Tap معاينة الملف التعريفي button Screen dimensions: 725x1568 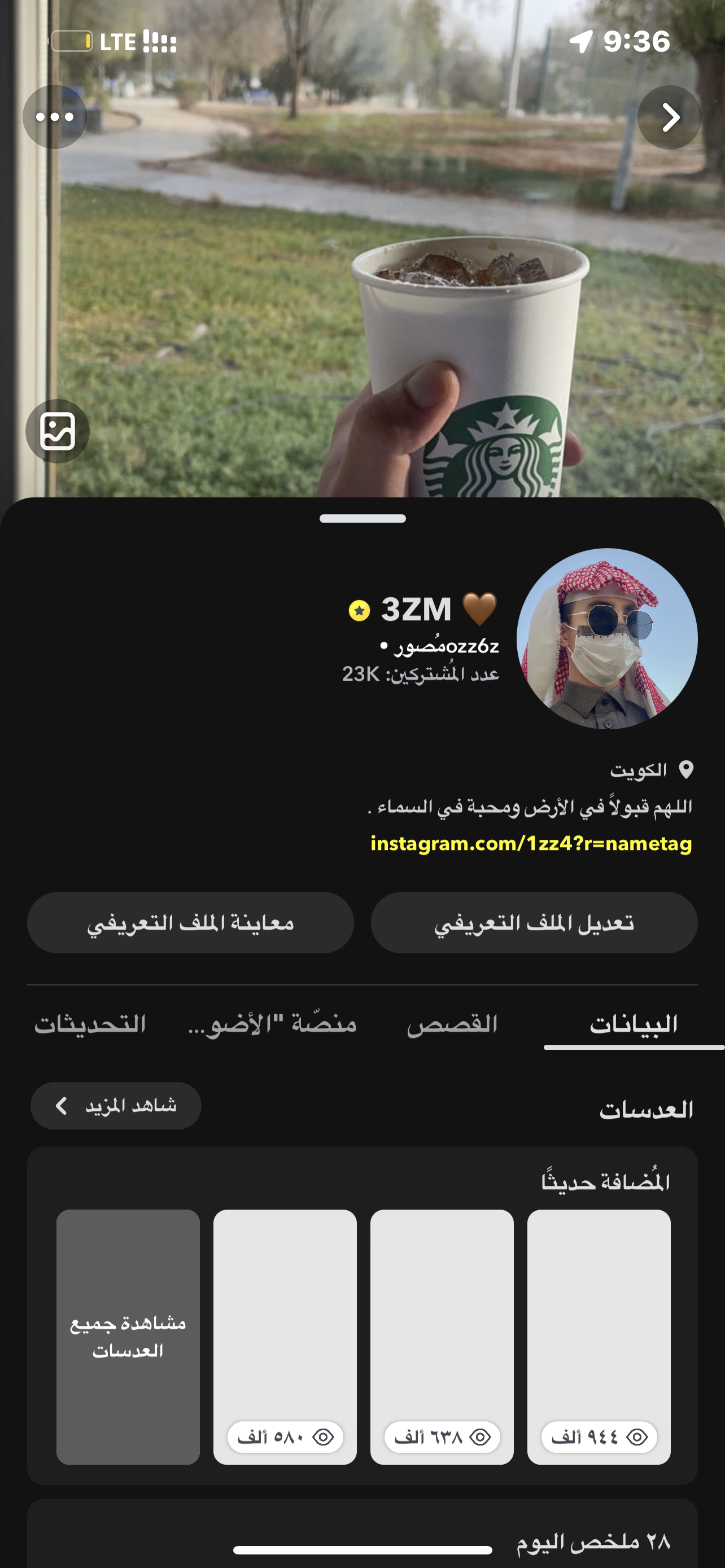click(x=190, y=923)
